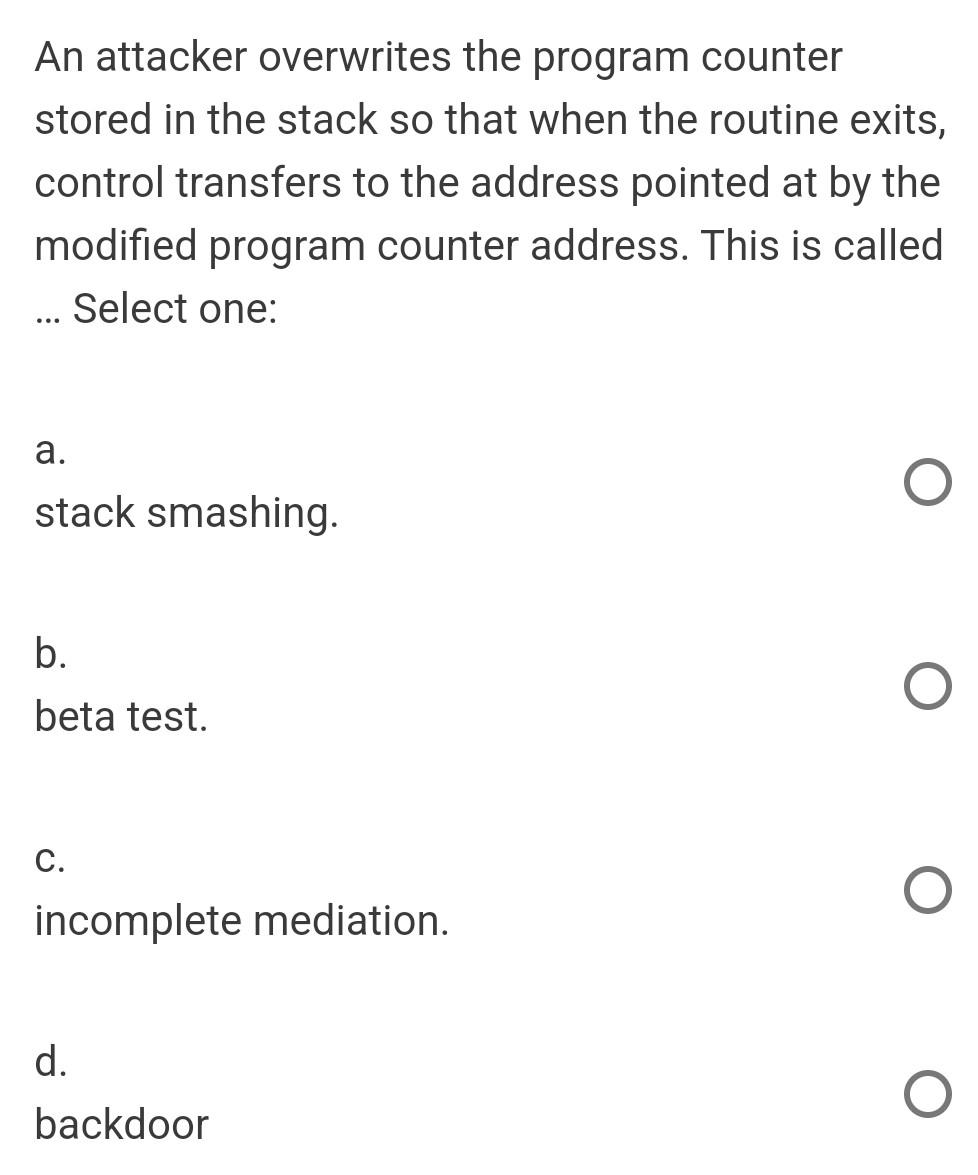Image resolution: width=978 pixels, height=1175 pixels.
Task: Click the text 'incomplete mediation.'
Action: pyautogui.click(x=241, y=920)
